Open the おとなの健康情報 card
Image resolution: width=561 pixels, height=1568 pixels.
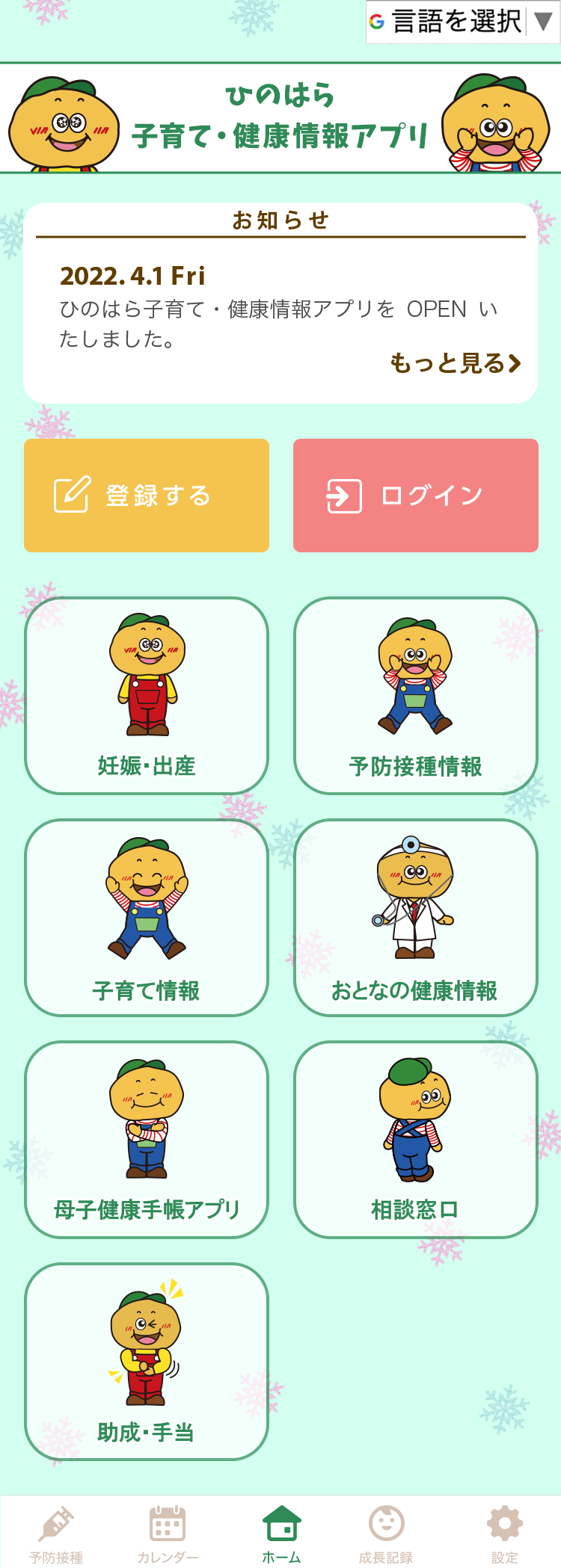(x=416, y=918)
